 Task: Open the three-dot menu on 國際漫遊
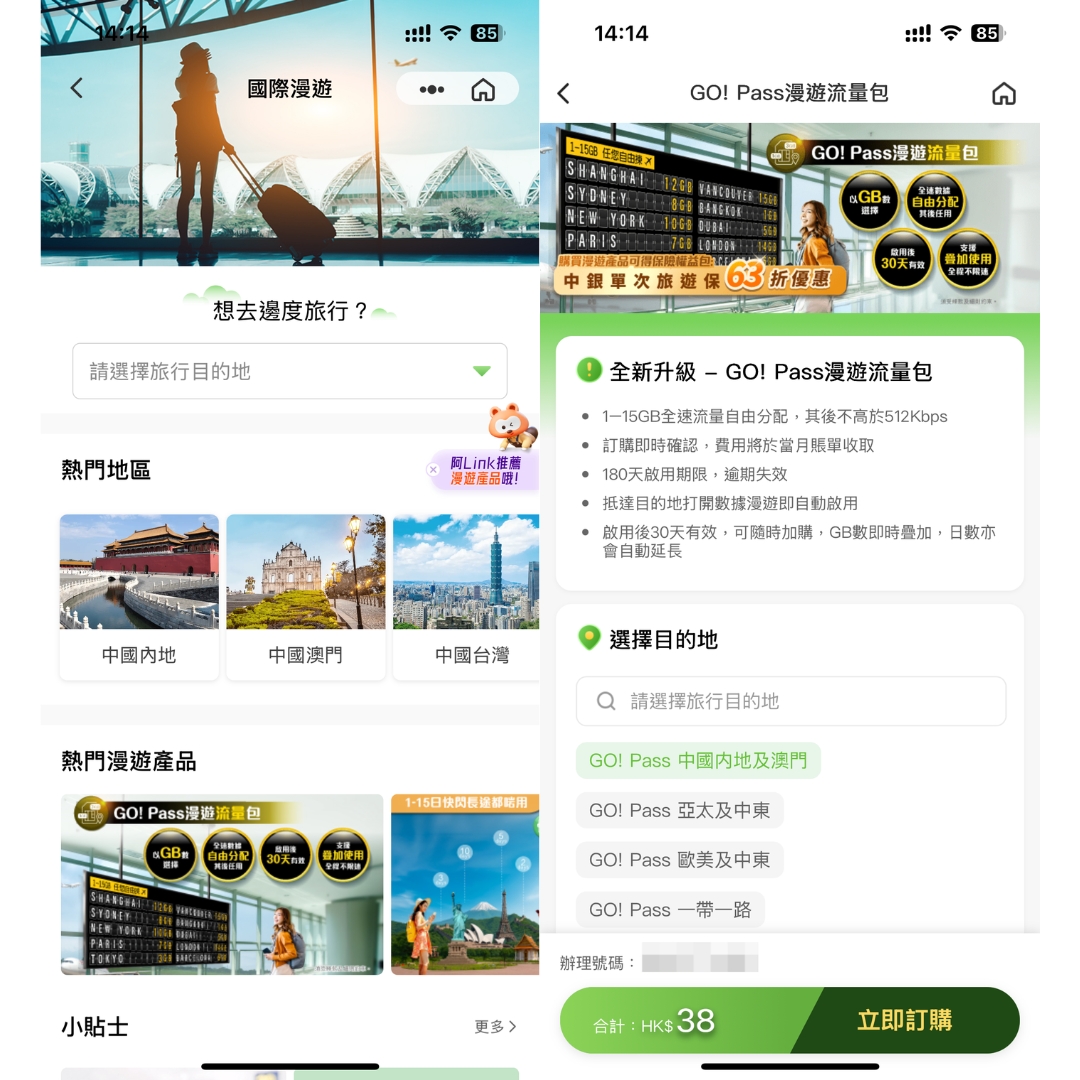click(431, 89)
